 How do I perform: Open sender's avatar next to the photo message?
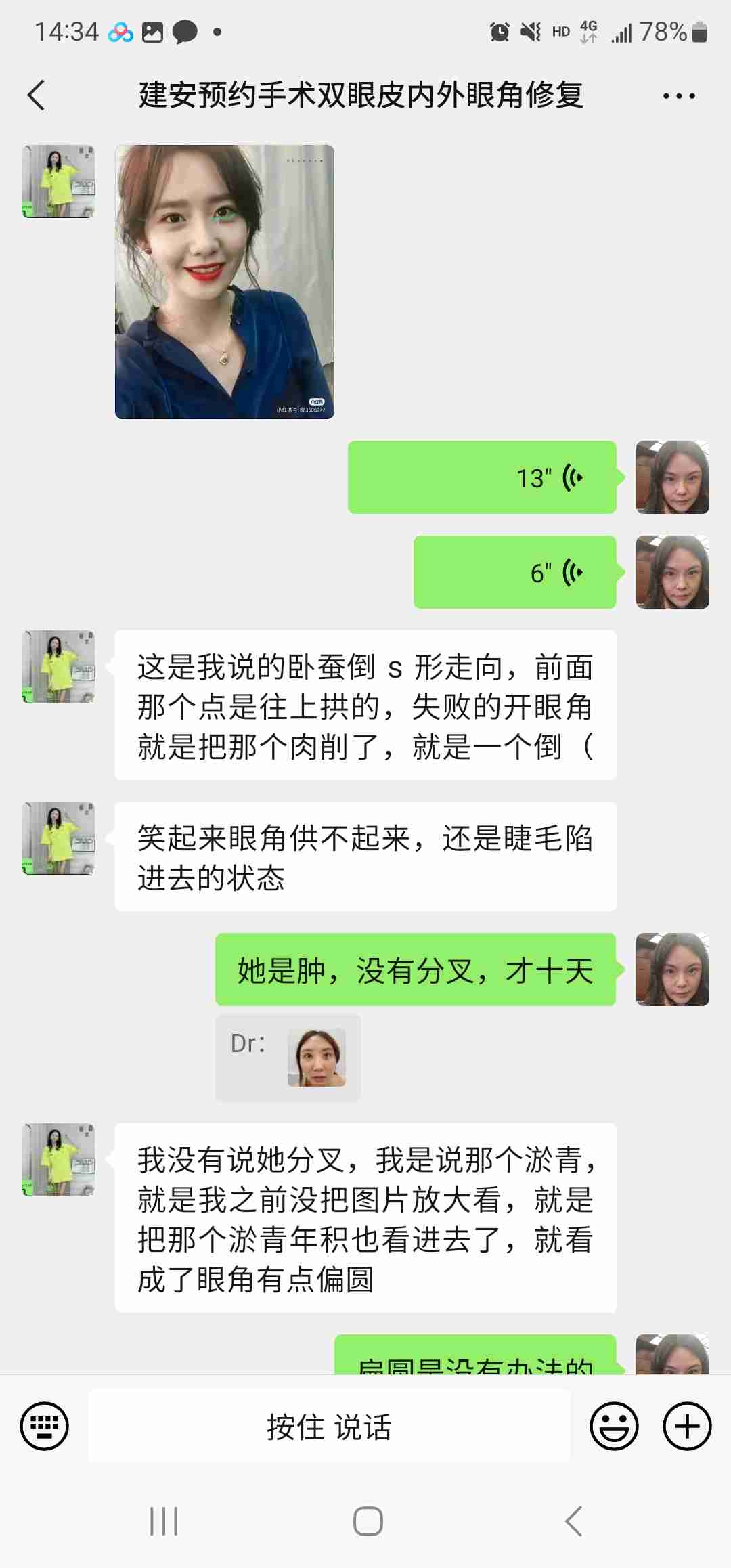tap(58, 181)
